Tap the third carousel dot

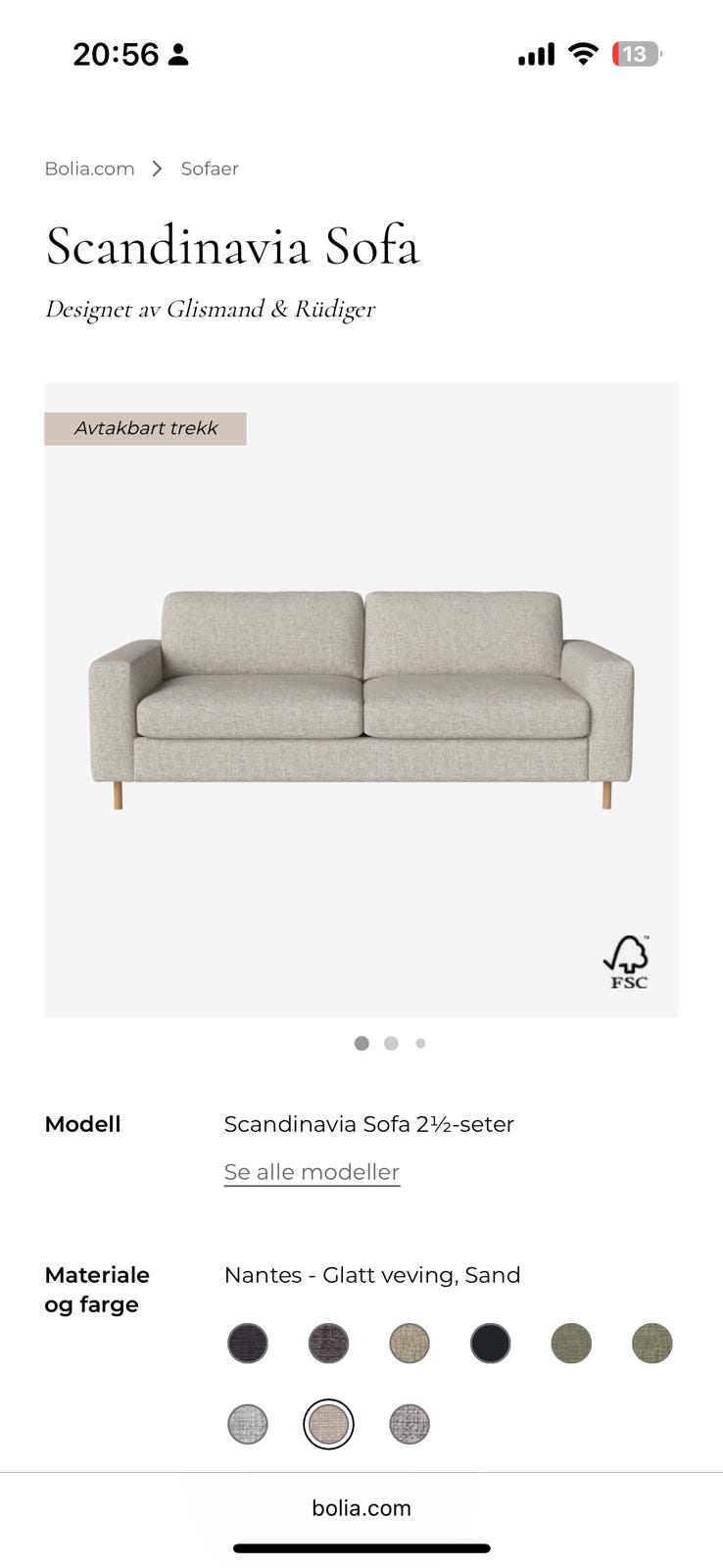(x=420, y=1044)
